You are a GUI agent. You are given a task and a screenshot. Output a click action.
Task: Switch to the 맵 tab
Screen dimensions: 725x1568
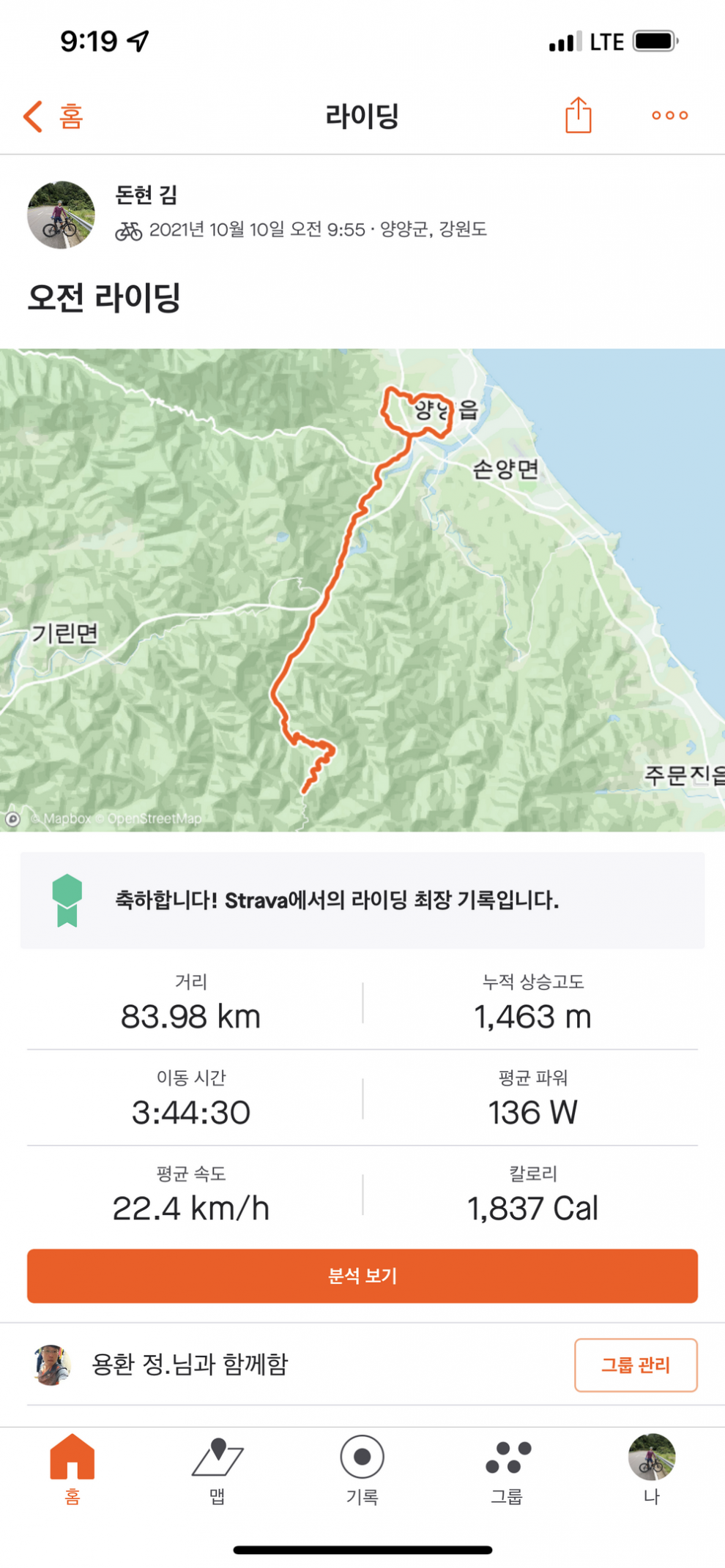[x=218, y=1468]
